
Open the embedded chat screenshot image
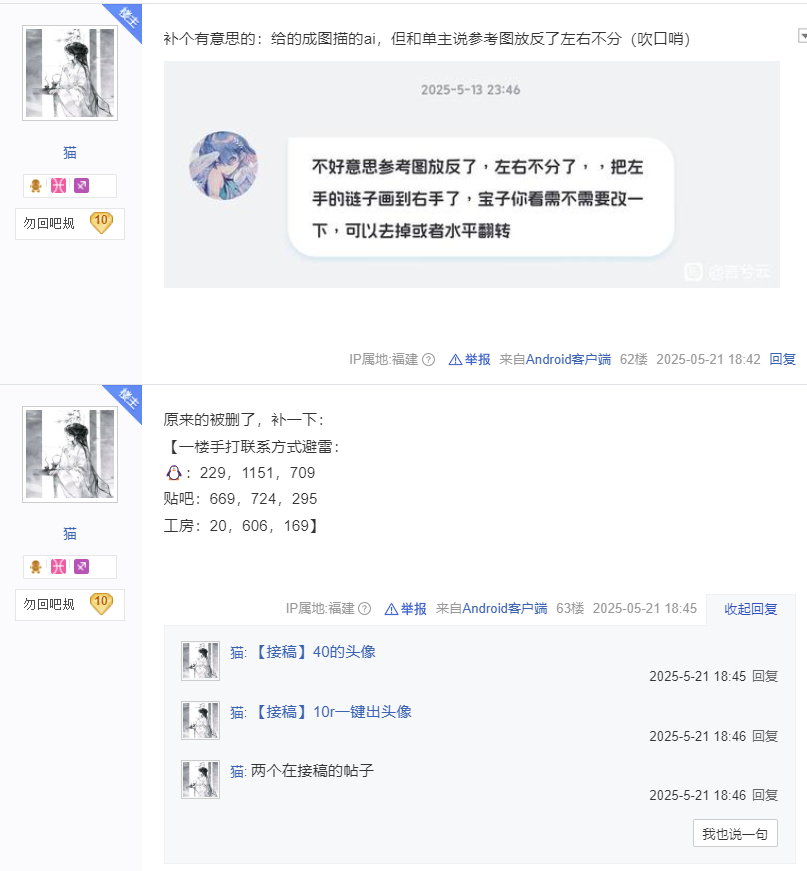click(x=471, y=174)
